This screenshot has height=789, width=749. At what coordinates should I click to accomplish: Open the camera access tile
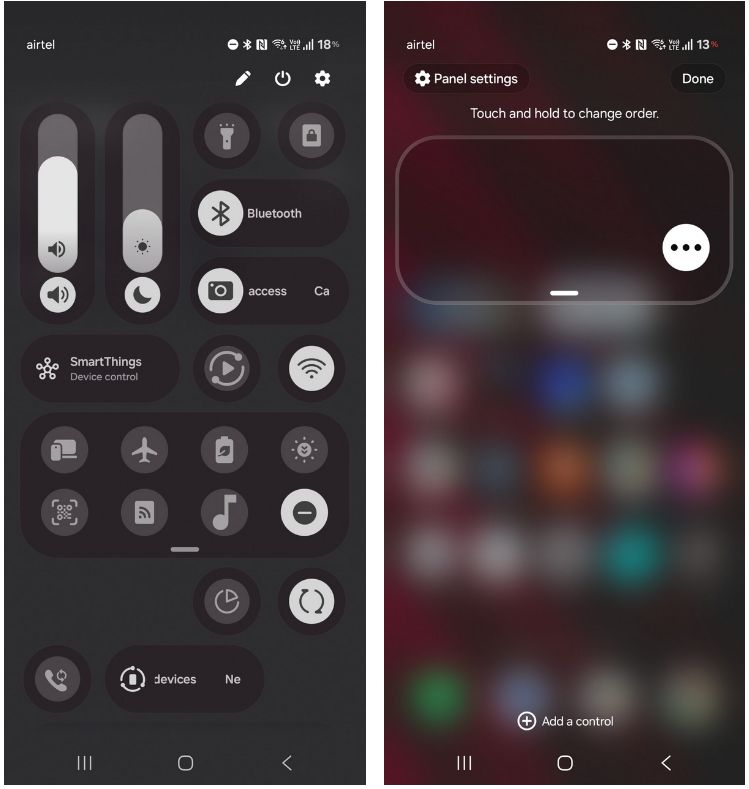point(221,291)
